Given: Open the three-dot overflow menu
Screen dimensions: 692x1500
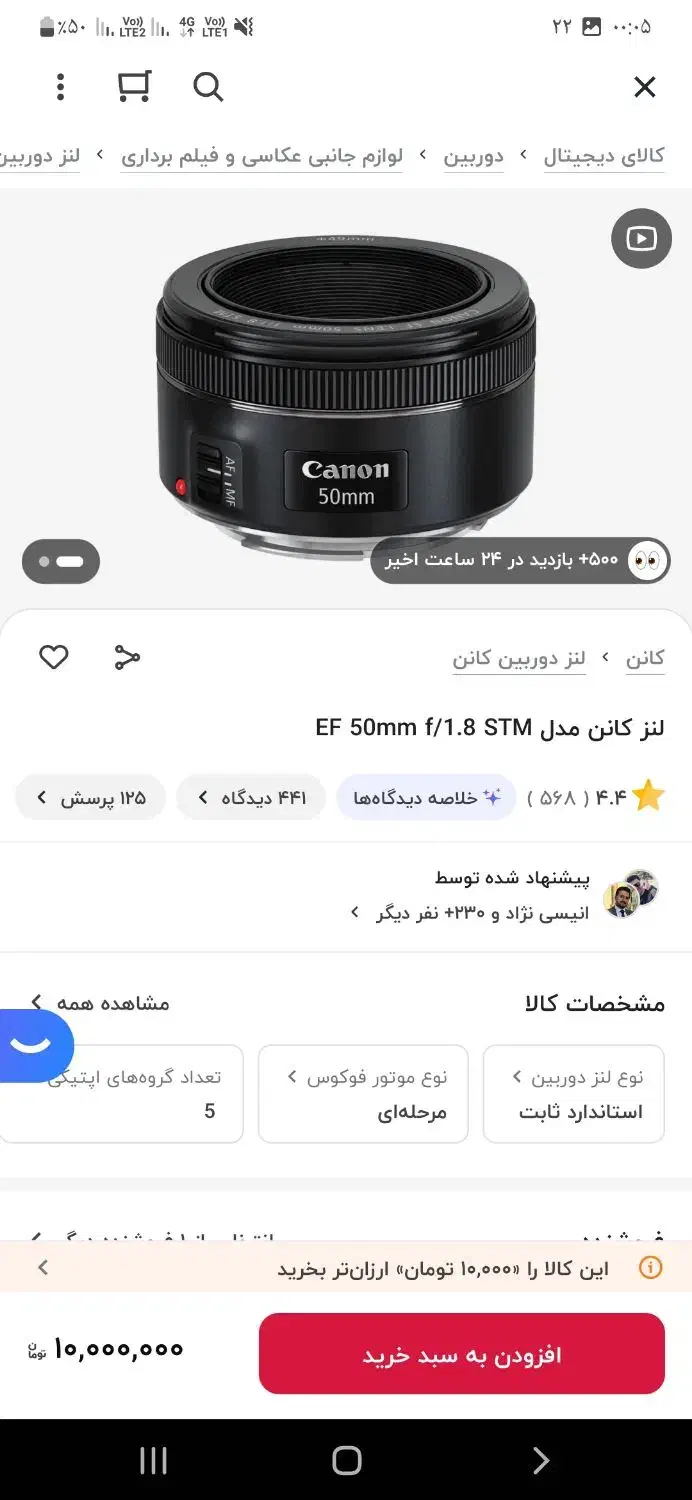Looking at the screenshot, I should tap(61, 88).
